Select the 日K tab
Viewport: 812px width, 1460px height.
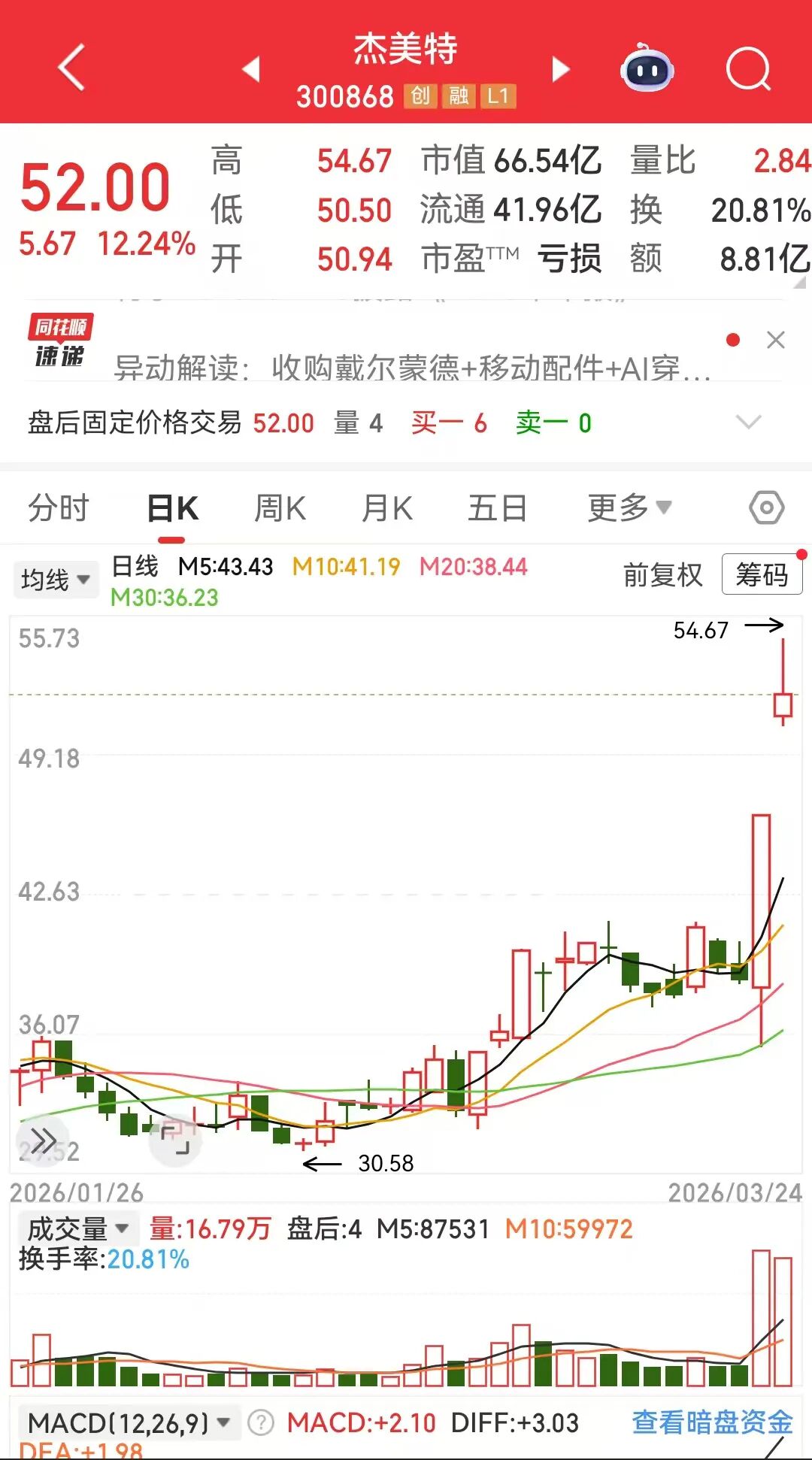[x=172, y=508]
